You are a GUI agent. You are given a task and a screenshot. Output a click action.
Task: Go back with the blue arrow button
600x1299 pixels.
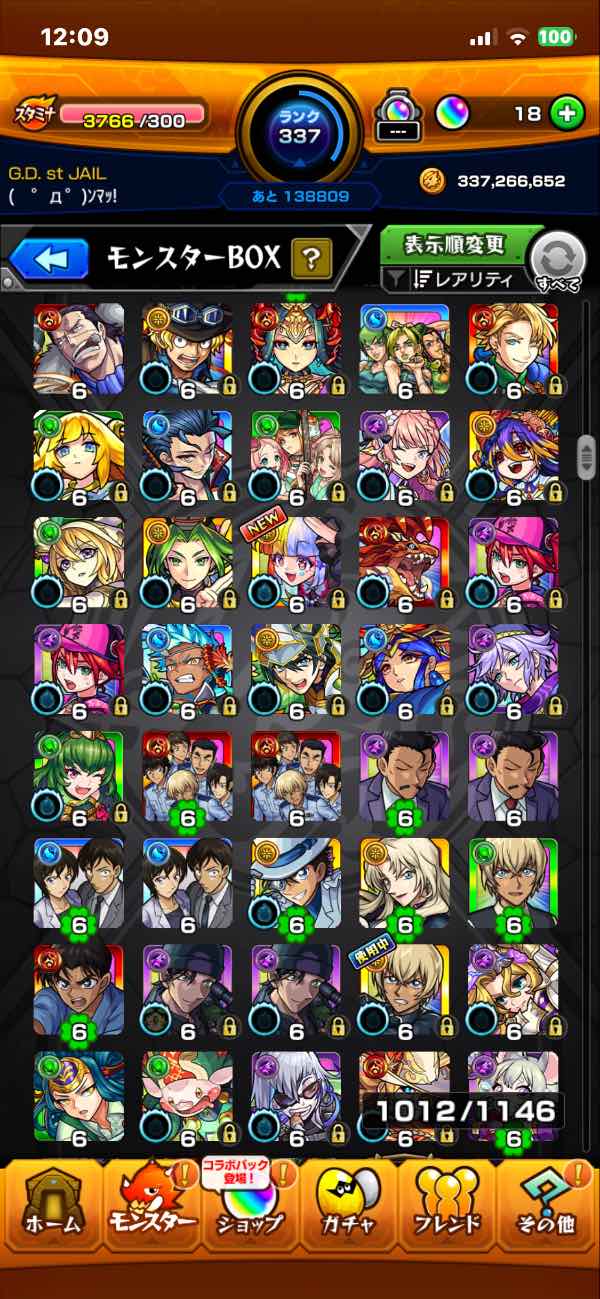49,260
